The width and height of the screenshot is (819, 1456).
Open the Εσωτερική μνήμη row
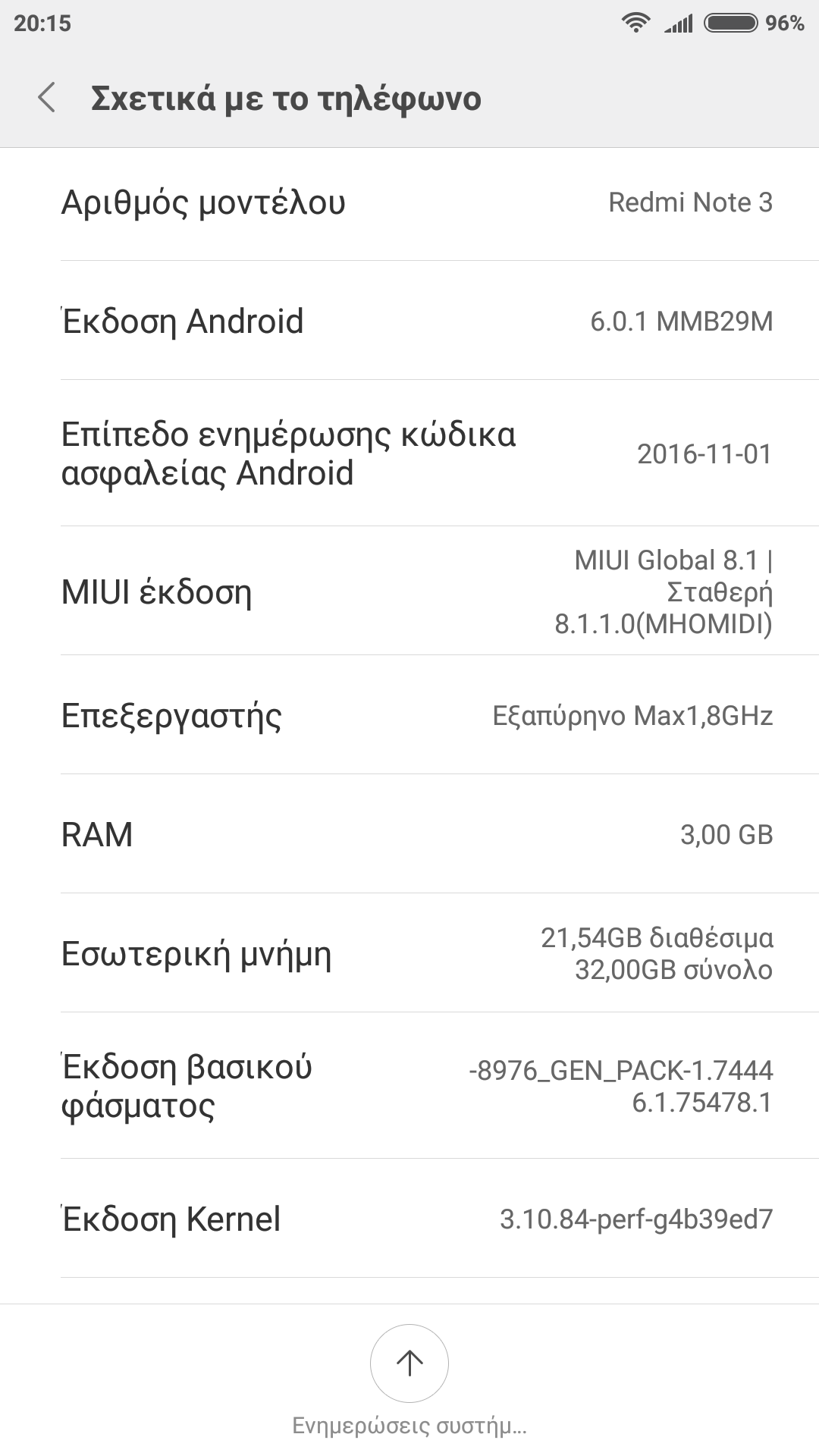point(409,953)
